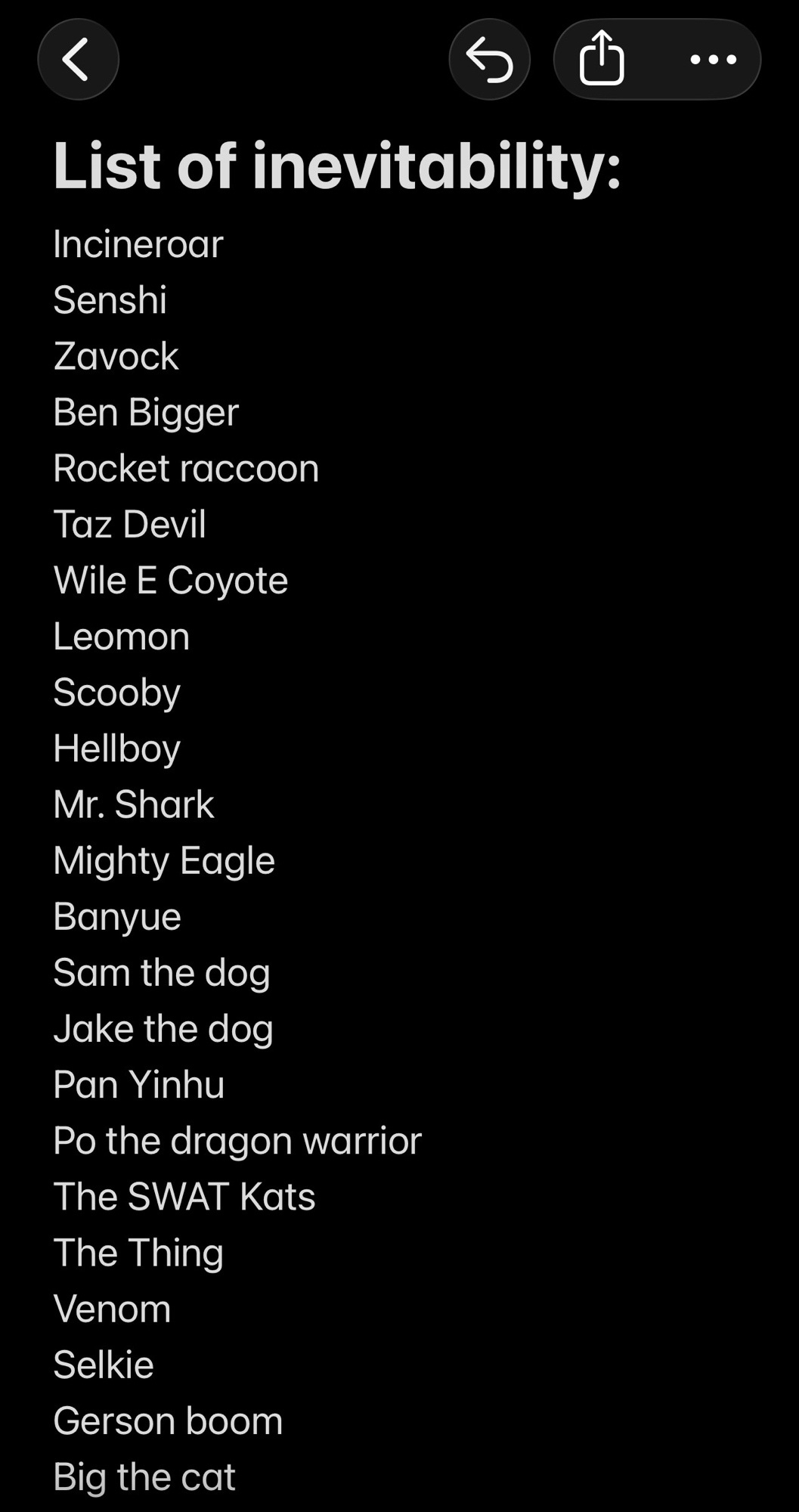Undo the last edit
Screen dimensions: 799x1512
(489, 60)
